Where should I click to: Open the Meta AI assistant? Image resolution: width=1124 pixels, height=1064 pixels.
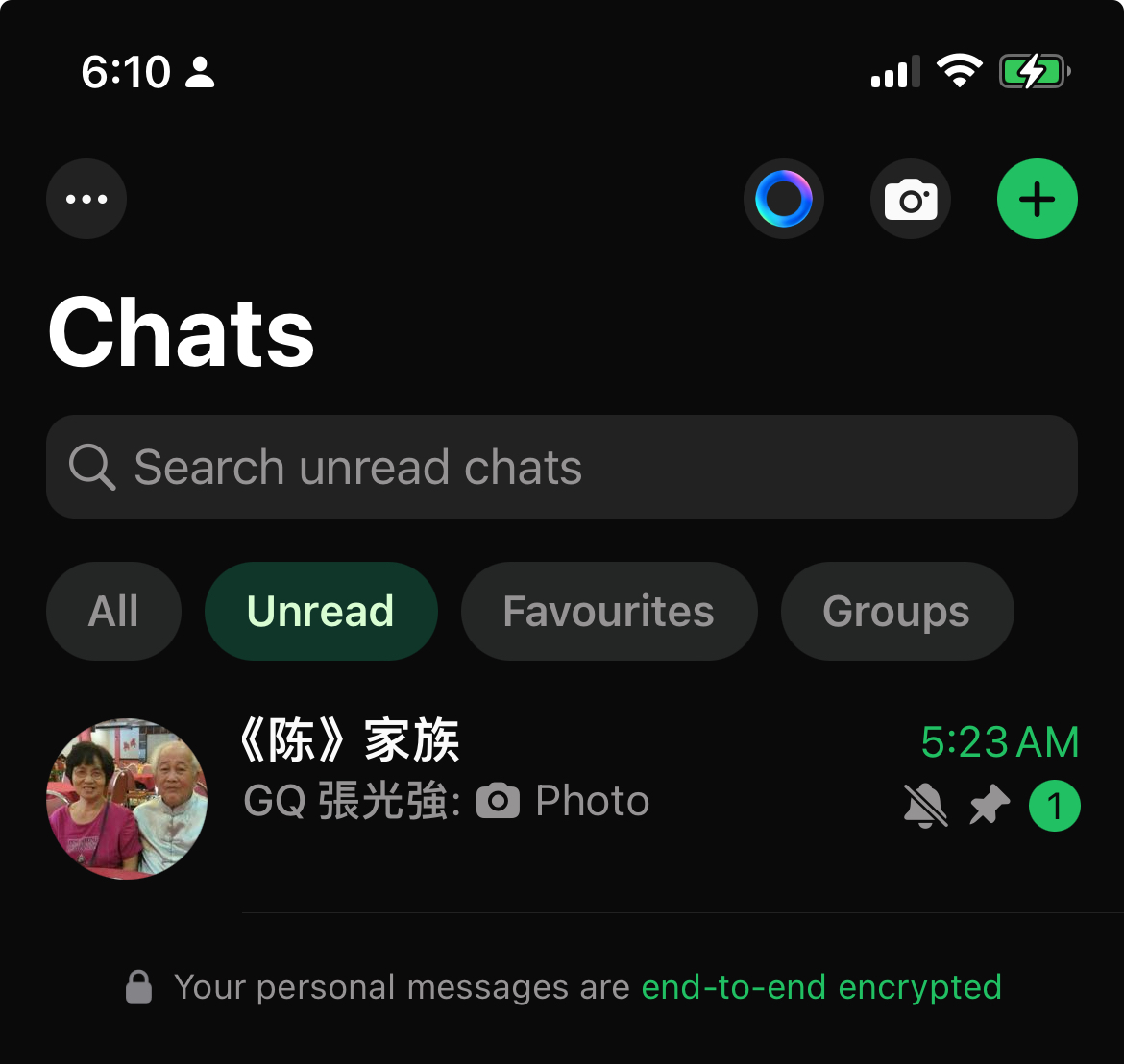(x=784, y=199)
